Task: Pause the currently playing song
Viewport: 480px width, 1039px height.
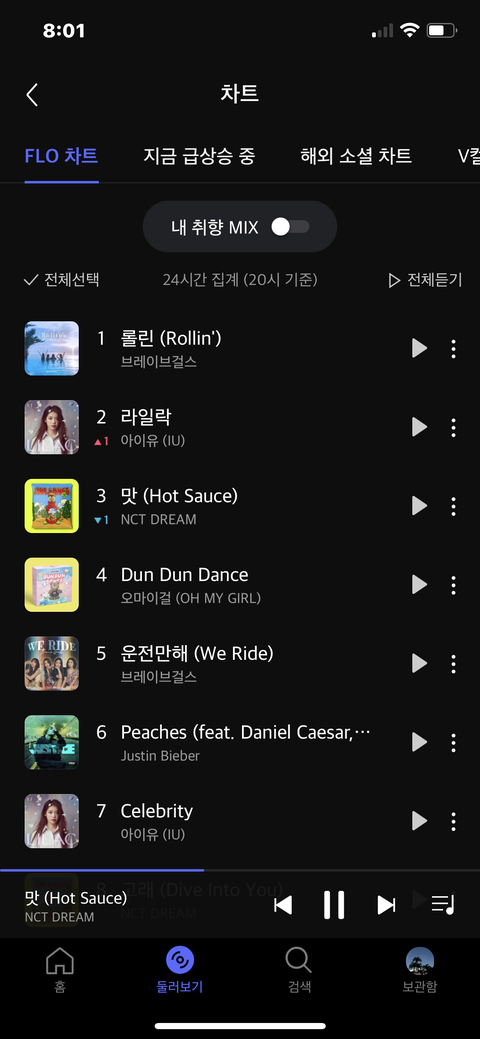Action: 334,904
